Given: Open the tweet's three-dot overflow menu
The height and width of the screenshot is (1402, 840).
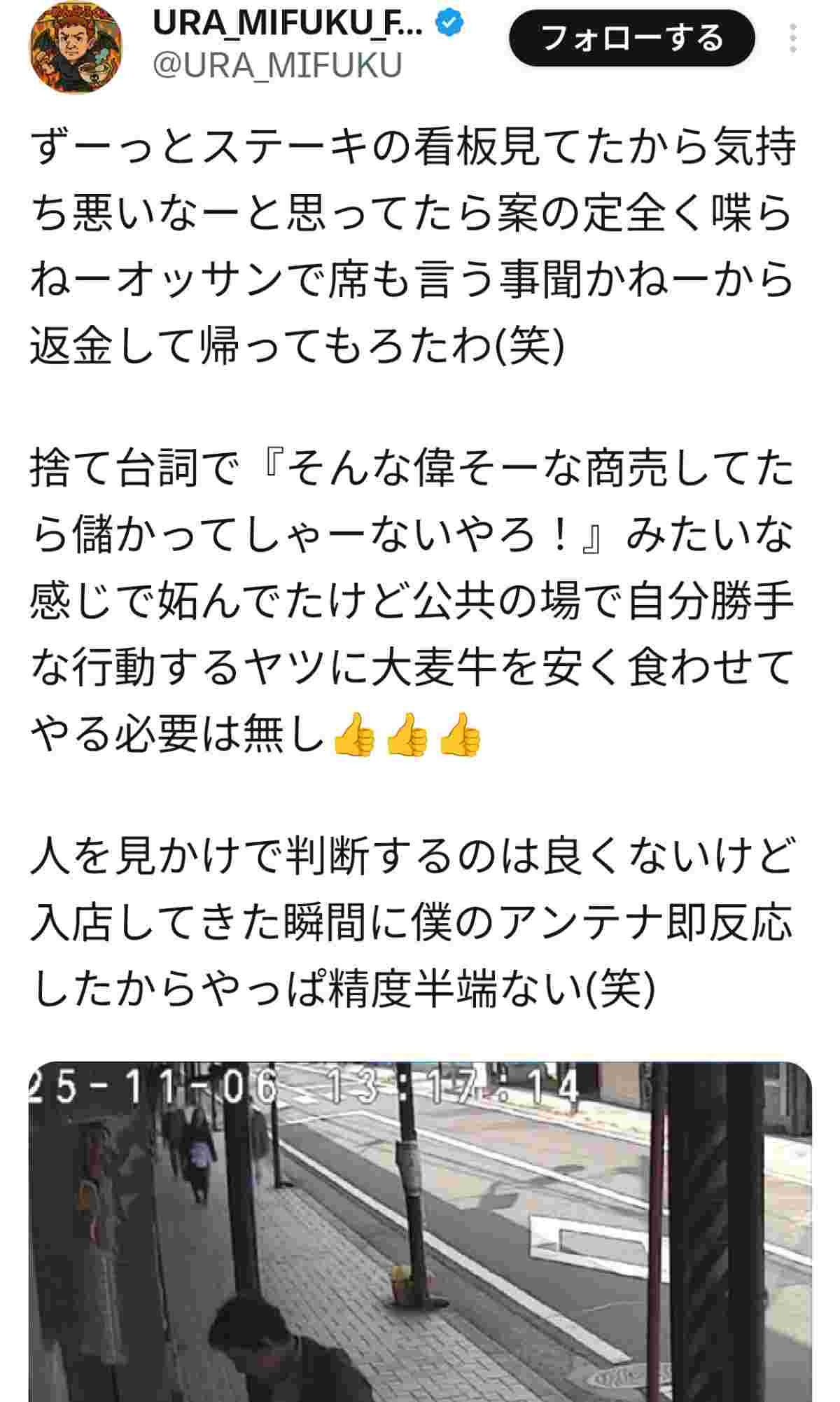Looking at the screenshot, I should click(x=792, y=39).
